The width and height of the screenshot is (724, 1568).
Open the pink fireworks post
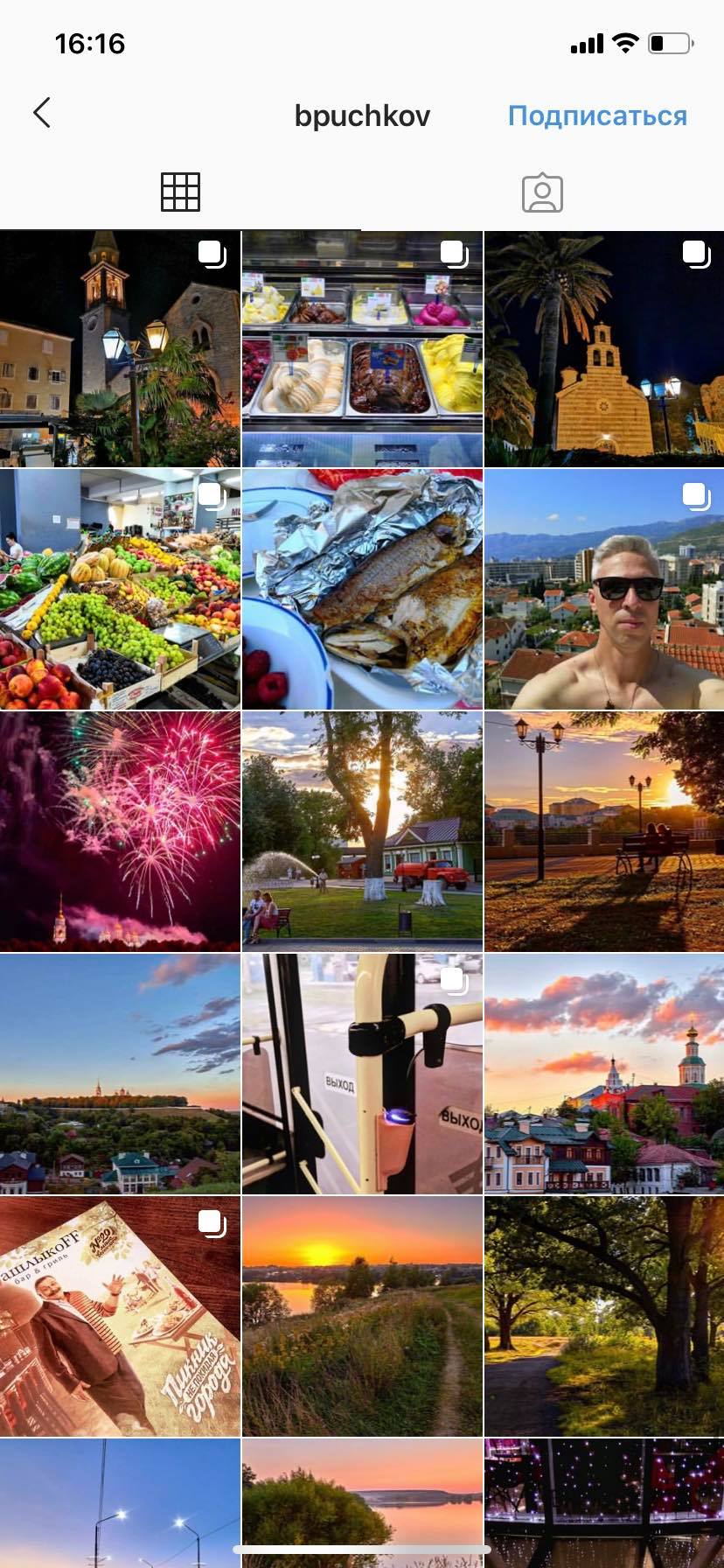click(120, 831)
